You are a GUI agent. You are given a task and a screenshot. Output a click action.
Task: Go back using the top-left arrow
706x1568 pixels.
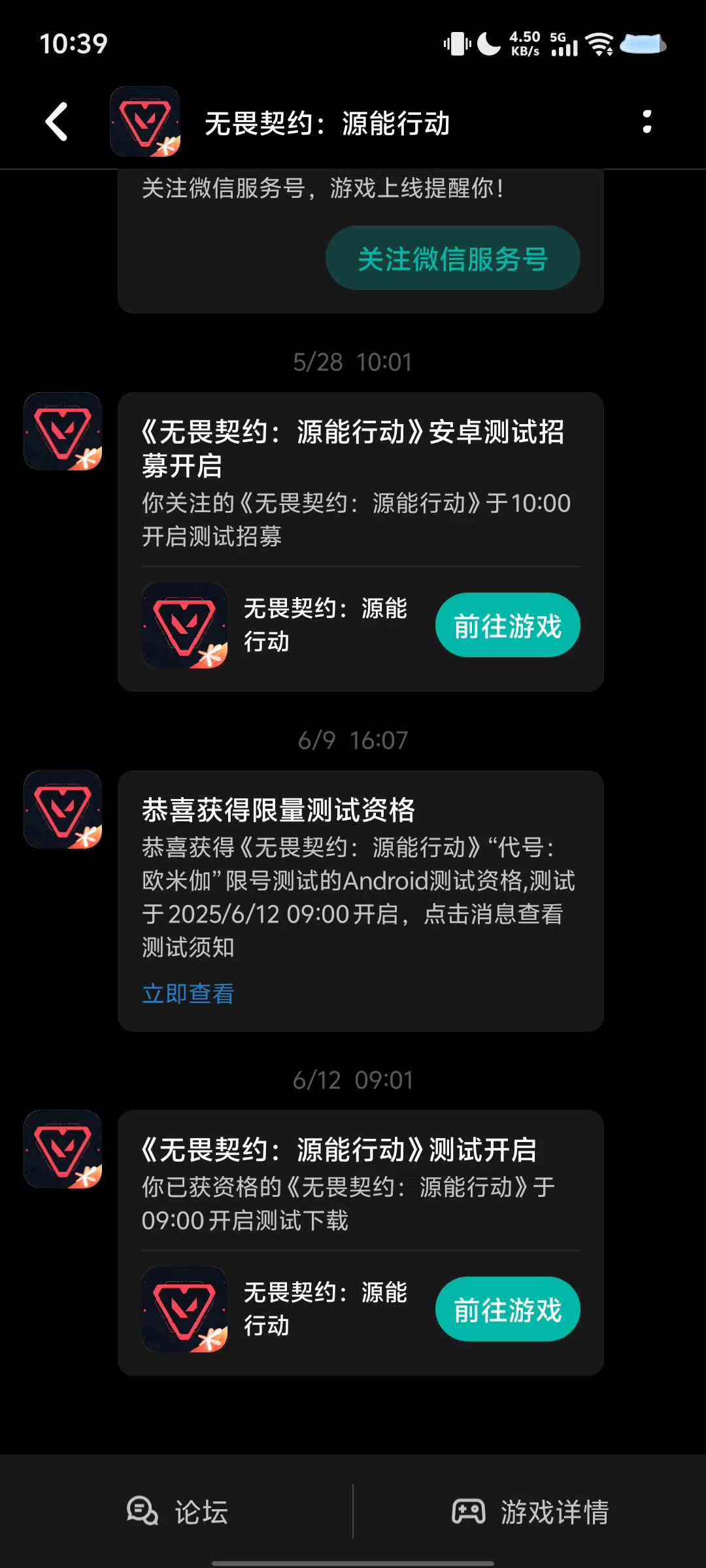56,122
